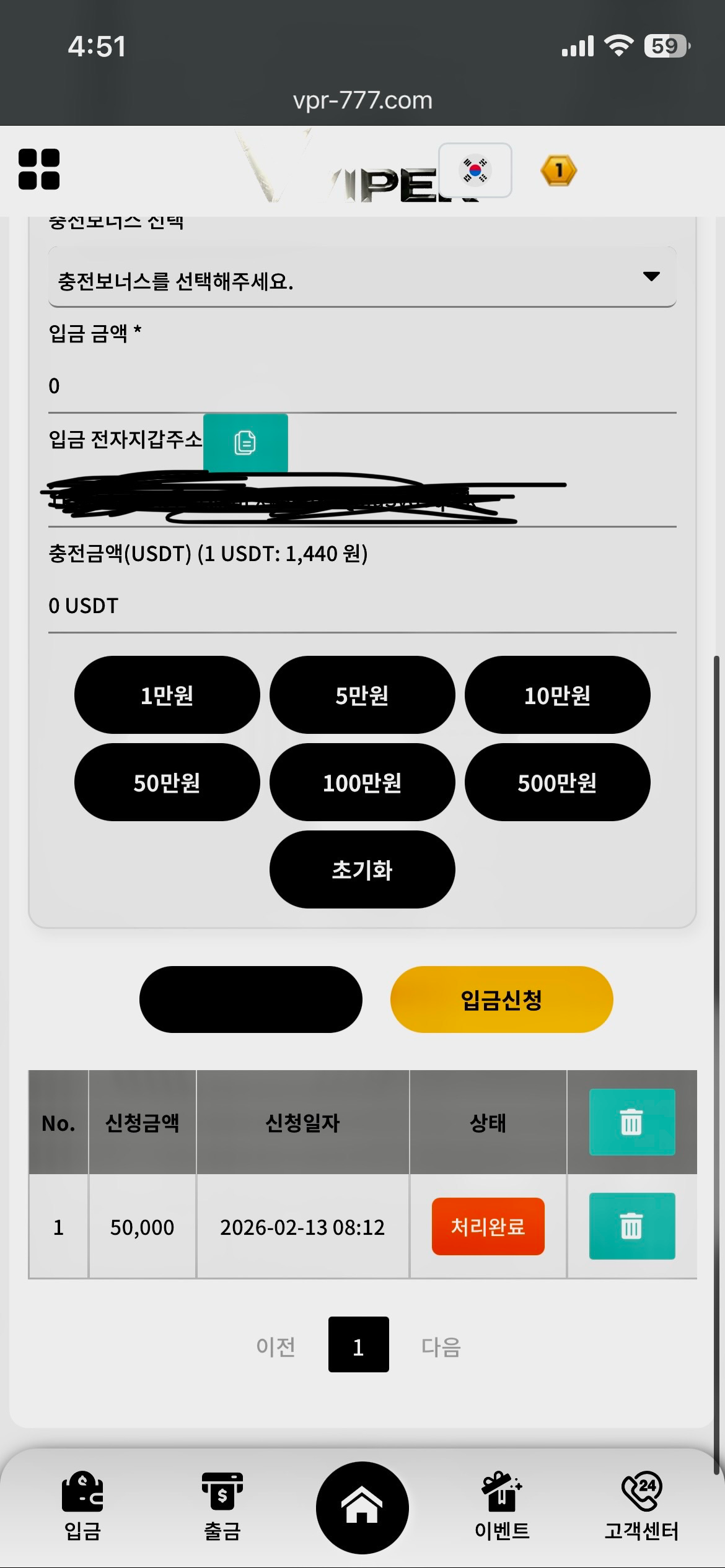Image resolution: width=725 pixels, height=1568 pixels.
Task: Open the 고객센터 support tab
Action: point(641,1506)
